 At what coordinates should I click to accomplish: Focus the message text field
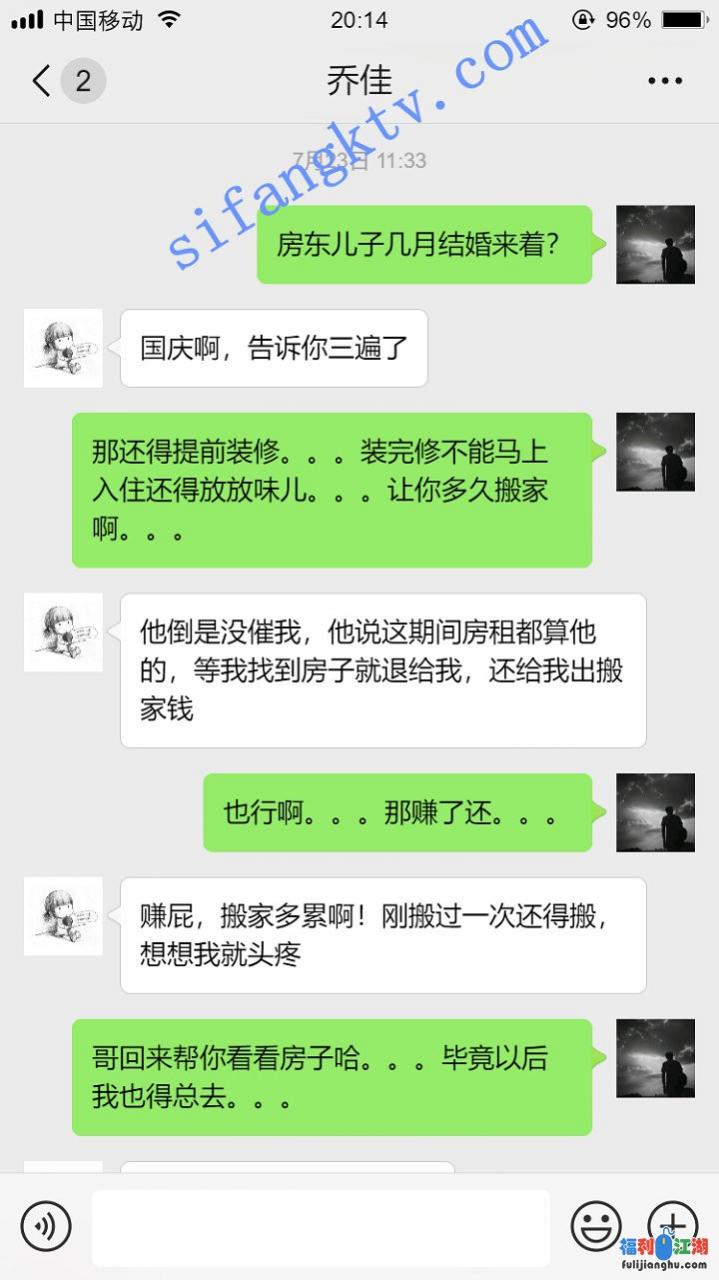320,1227
